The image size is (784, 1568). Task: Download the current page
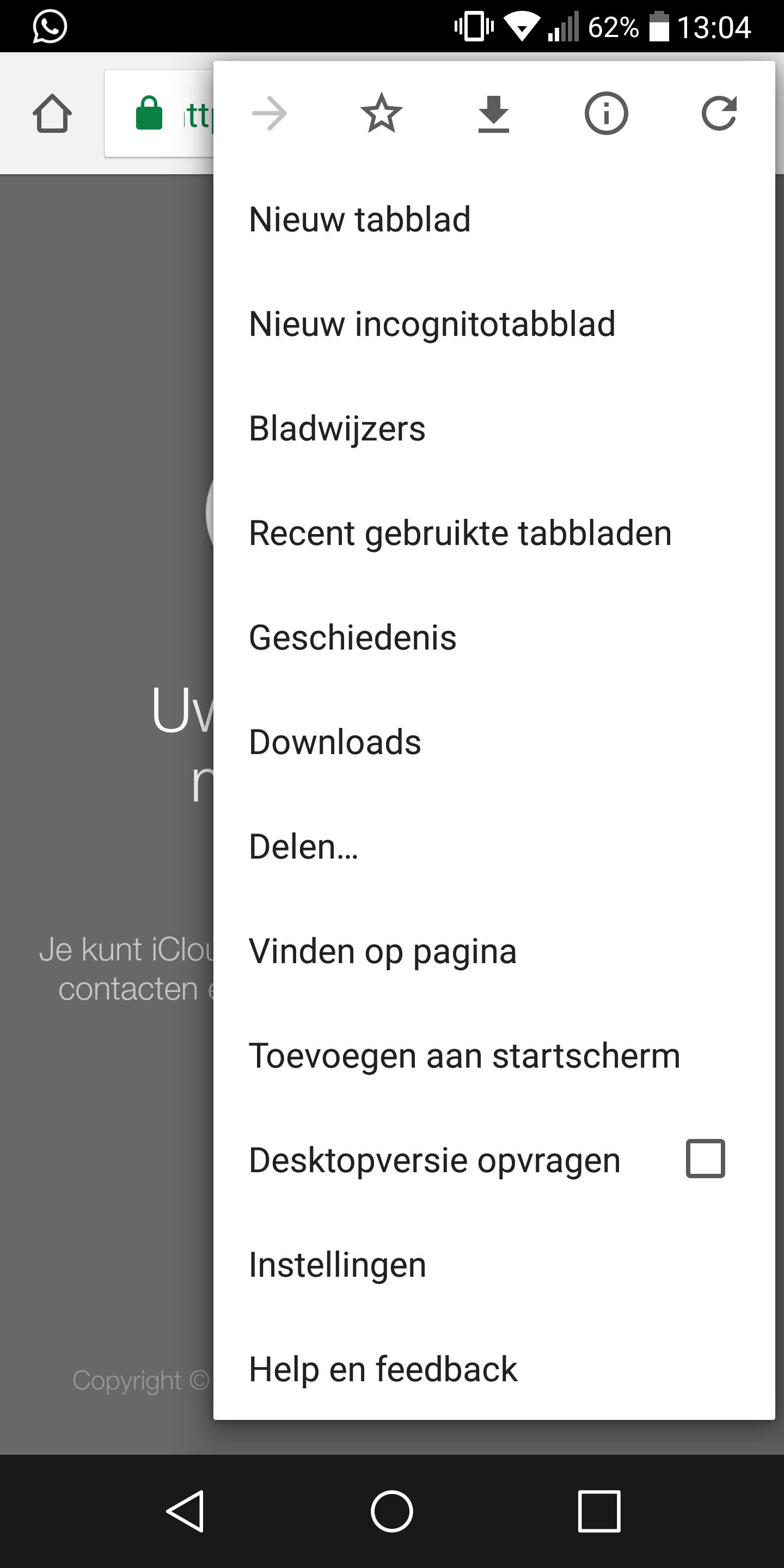(494, 114)
